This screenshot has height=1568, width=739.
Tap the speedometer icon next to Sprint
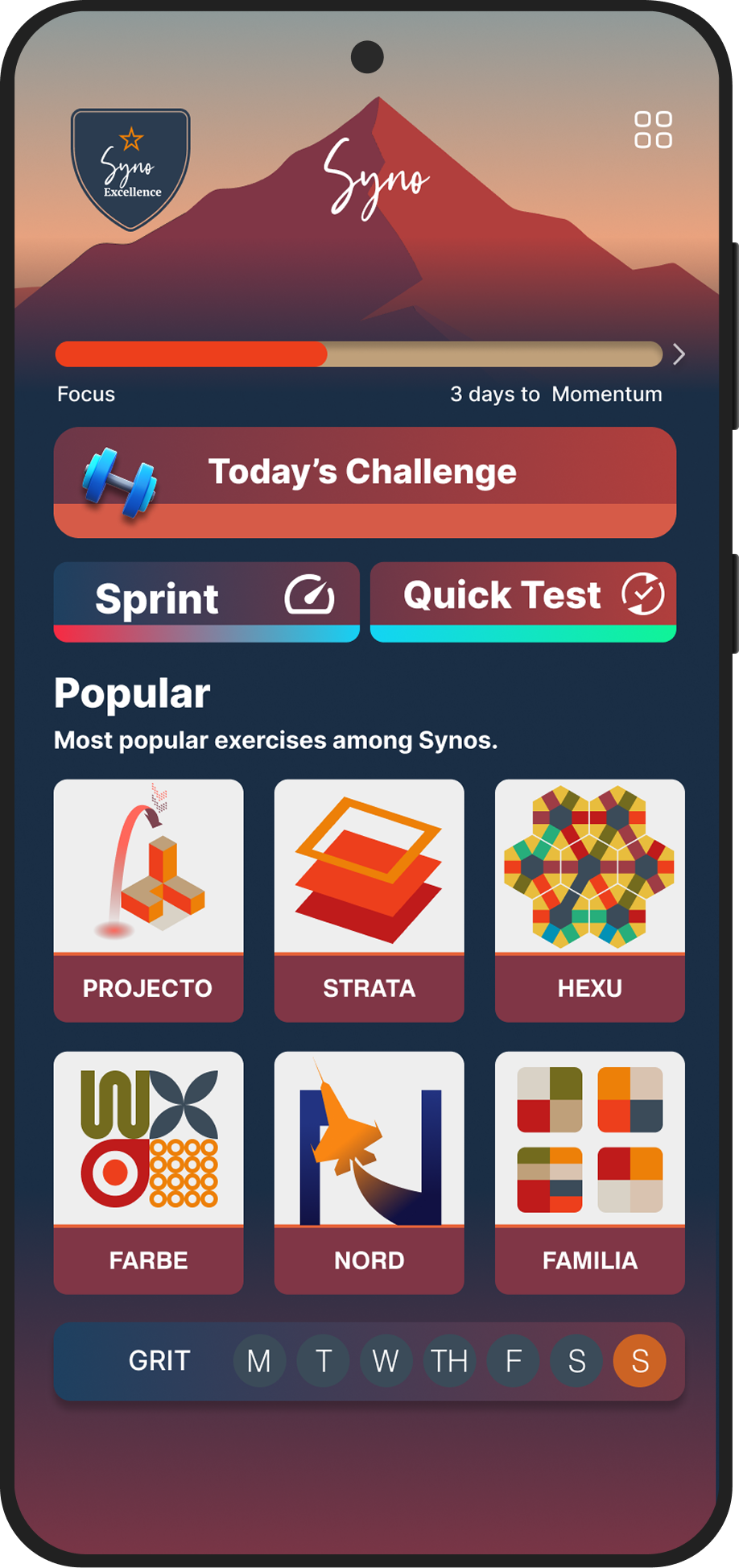tap(308, 597)
